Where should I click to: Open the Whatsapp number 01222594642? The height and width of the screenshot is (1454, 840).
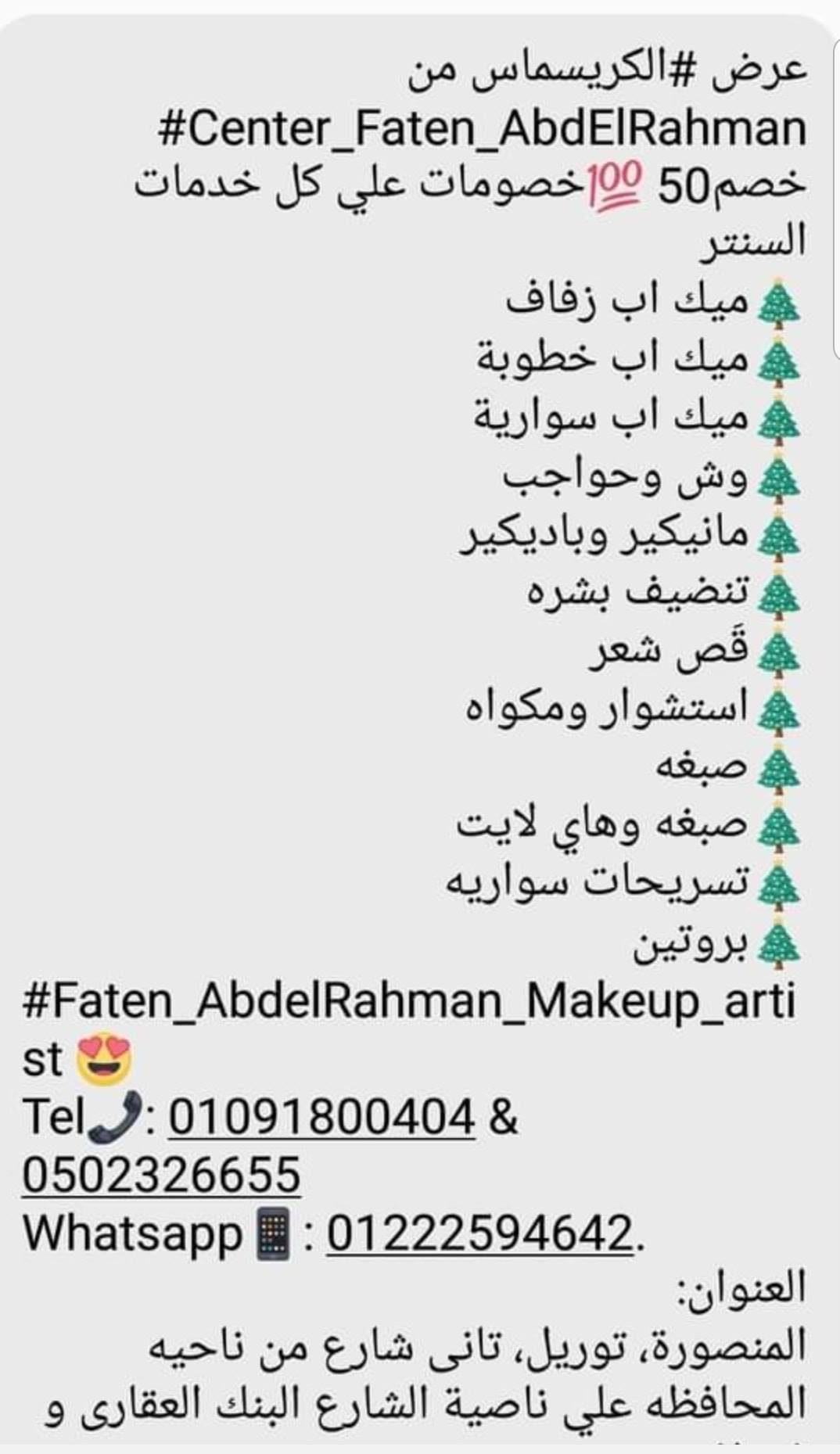(479, 1233)
